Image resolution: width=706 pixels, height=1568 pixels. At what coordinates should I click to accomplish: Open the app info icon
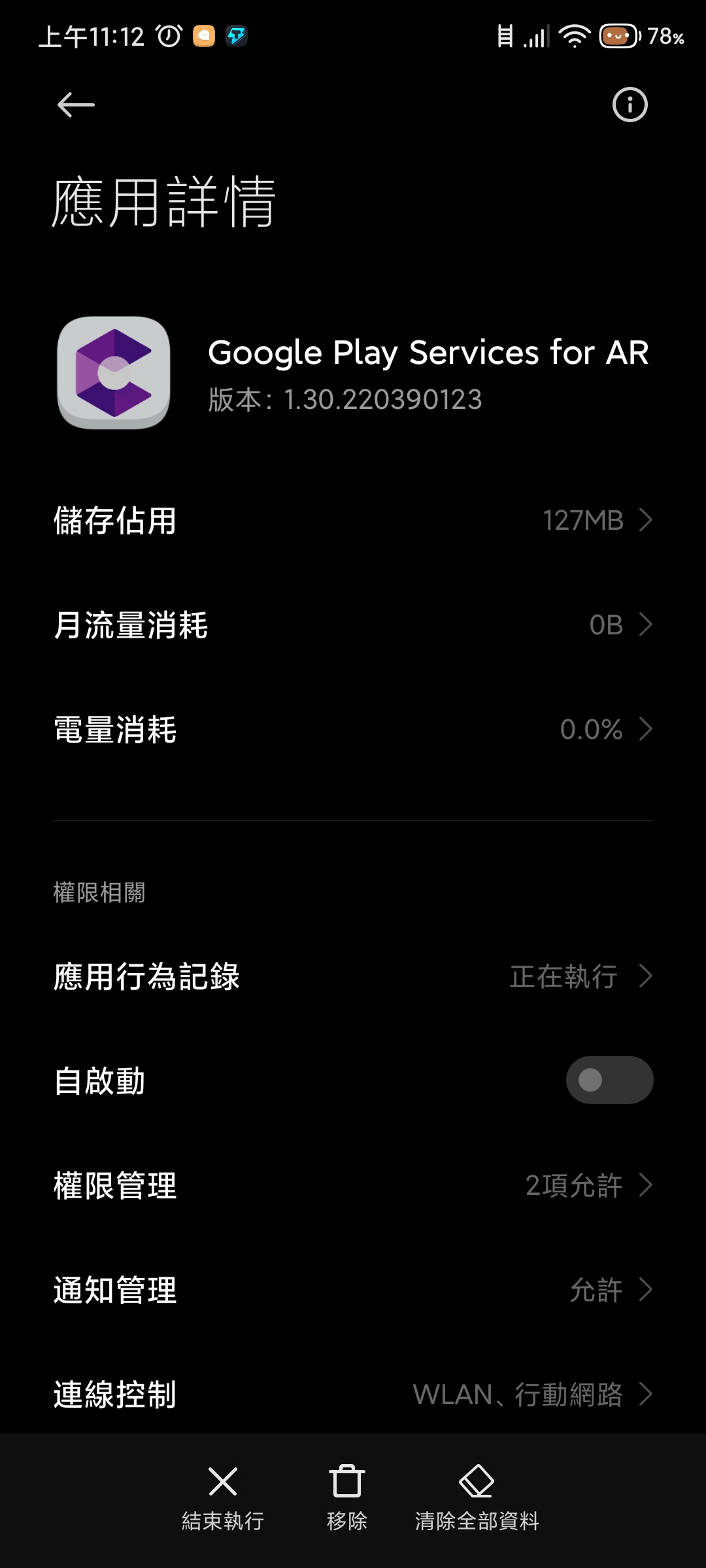coord(630,105)
